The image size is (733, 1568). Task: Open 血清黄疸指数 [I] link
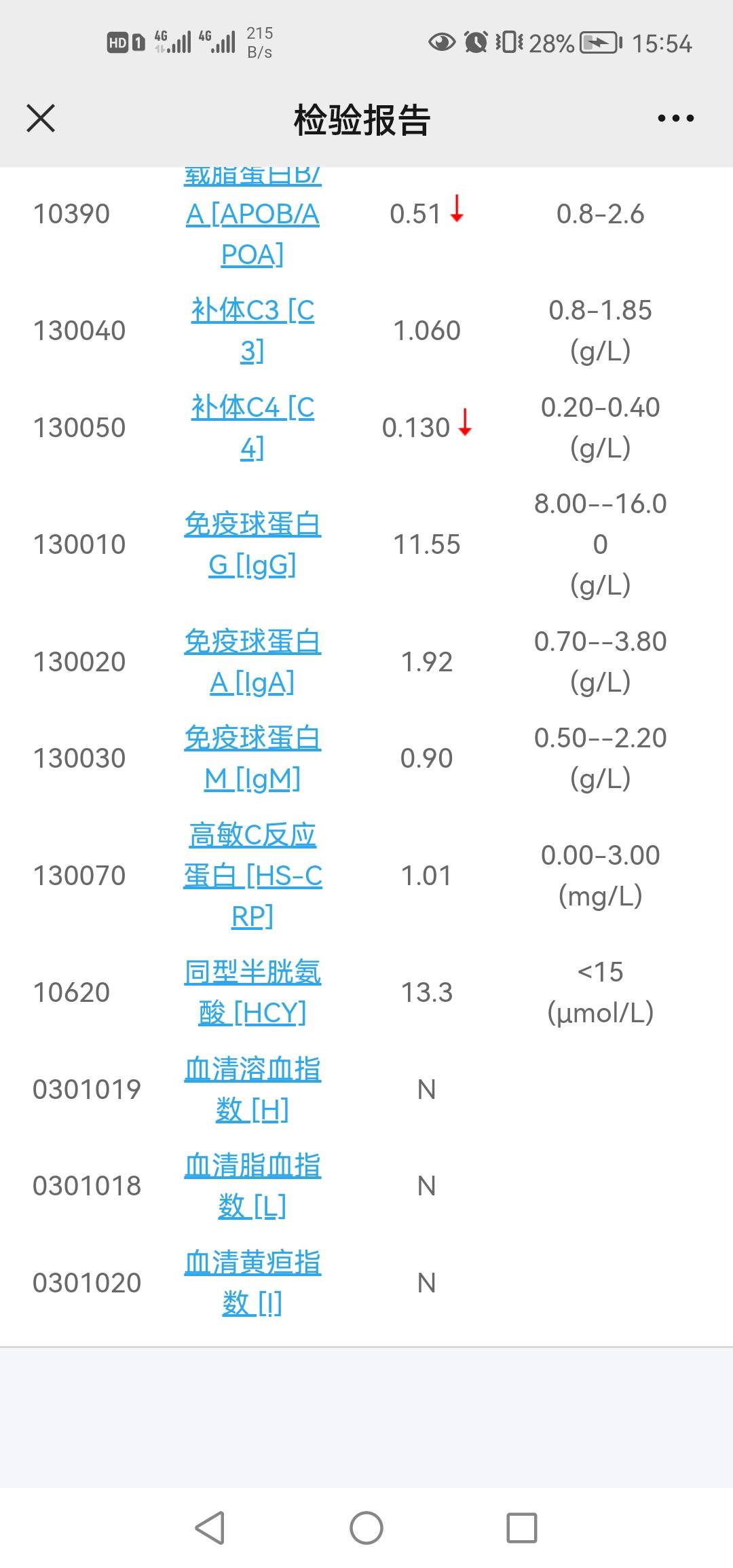tap(251, 1283)
